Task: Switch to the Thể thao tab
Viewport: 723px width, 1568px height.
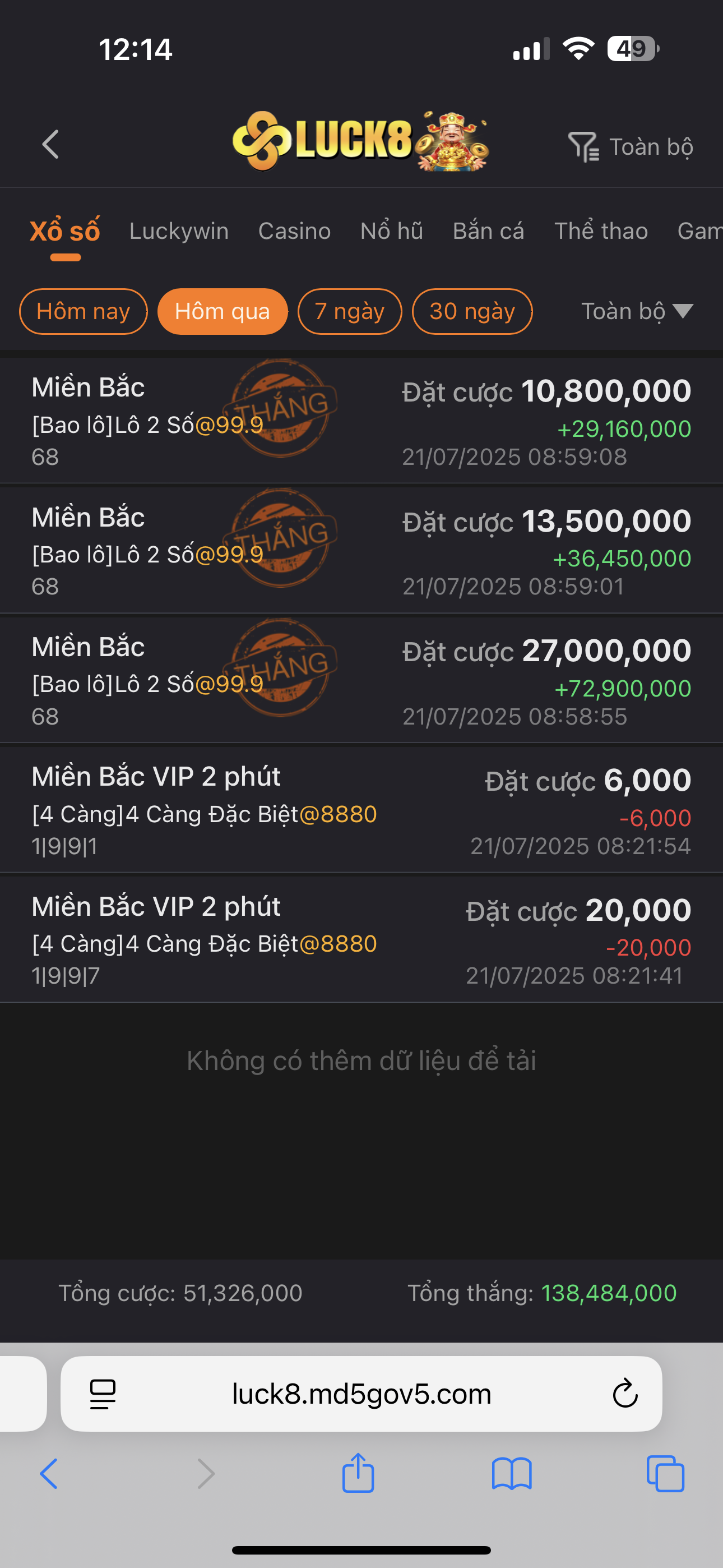Action: click(x=601, y=231)
